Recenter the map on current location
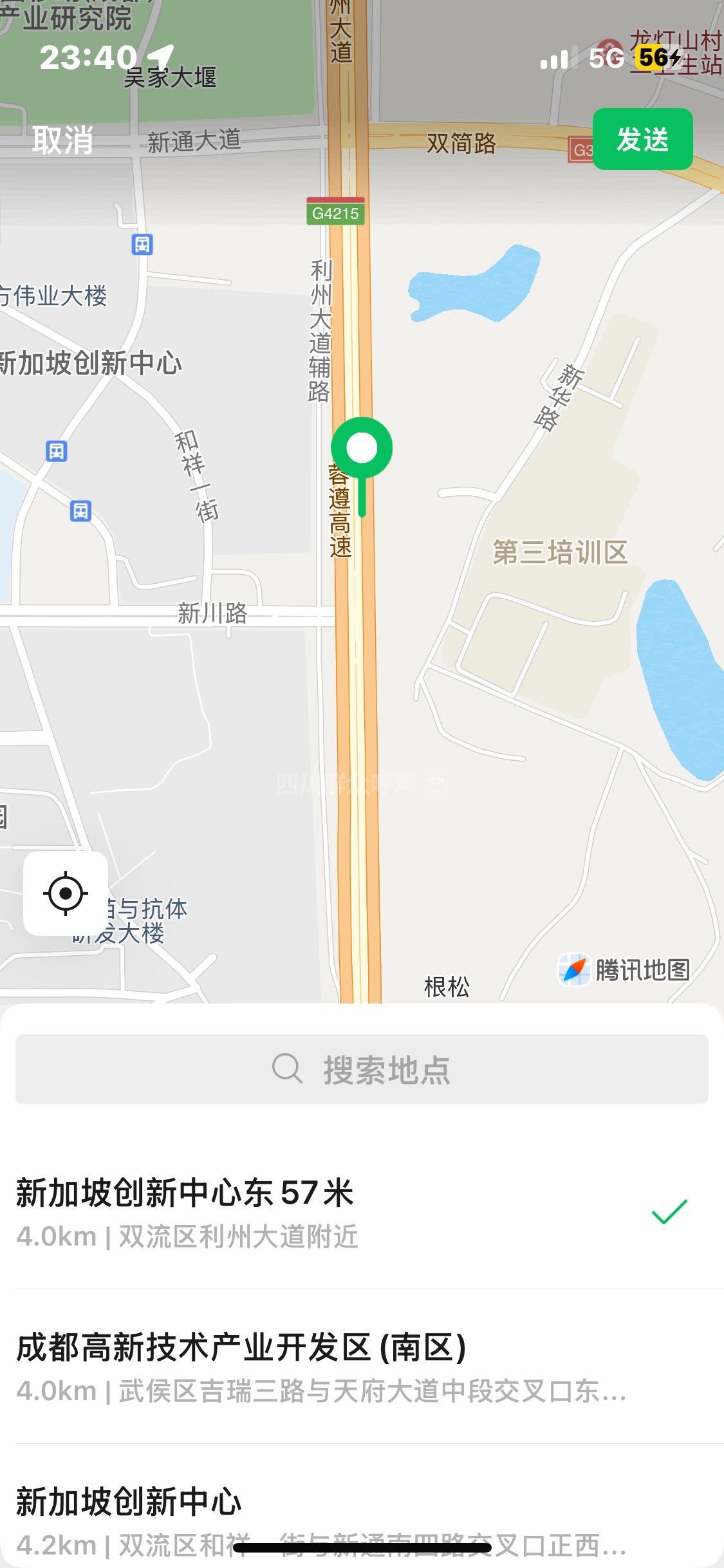The height and width of the screenshot is (1568, 724). pyautogui.click(x=66, y=893)
